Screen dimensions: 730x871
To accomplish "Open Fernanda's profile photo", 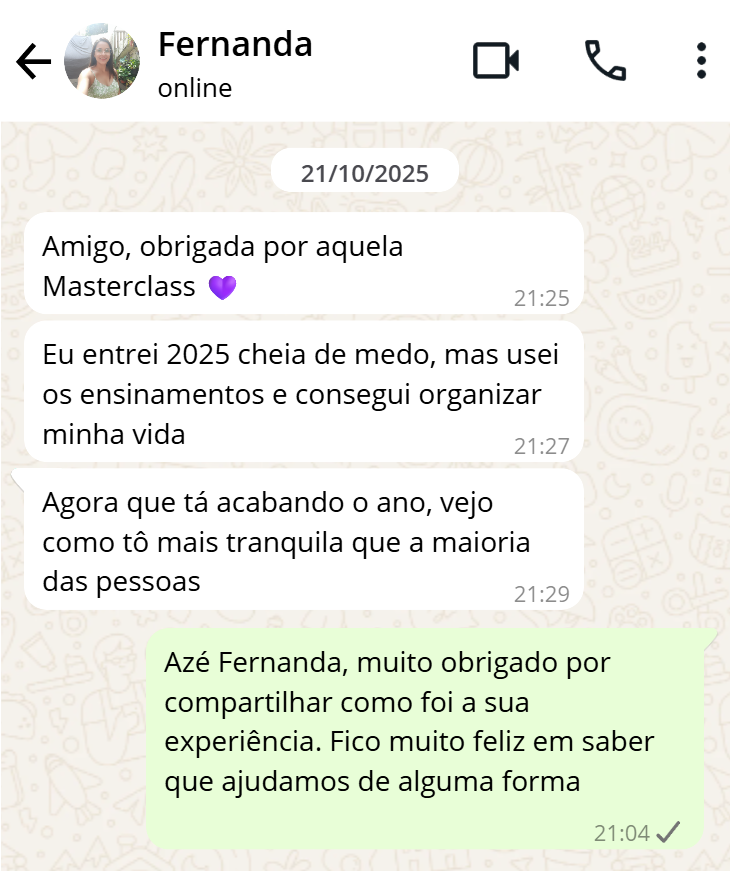I will pos(102,61).
